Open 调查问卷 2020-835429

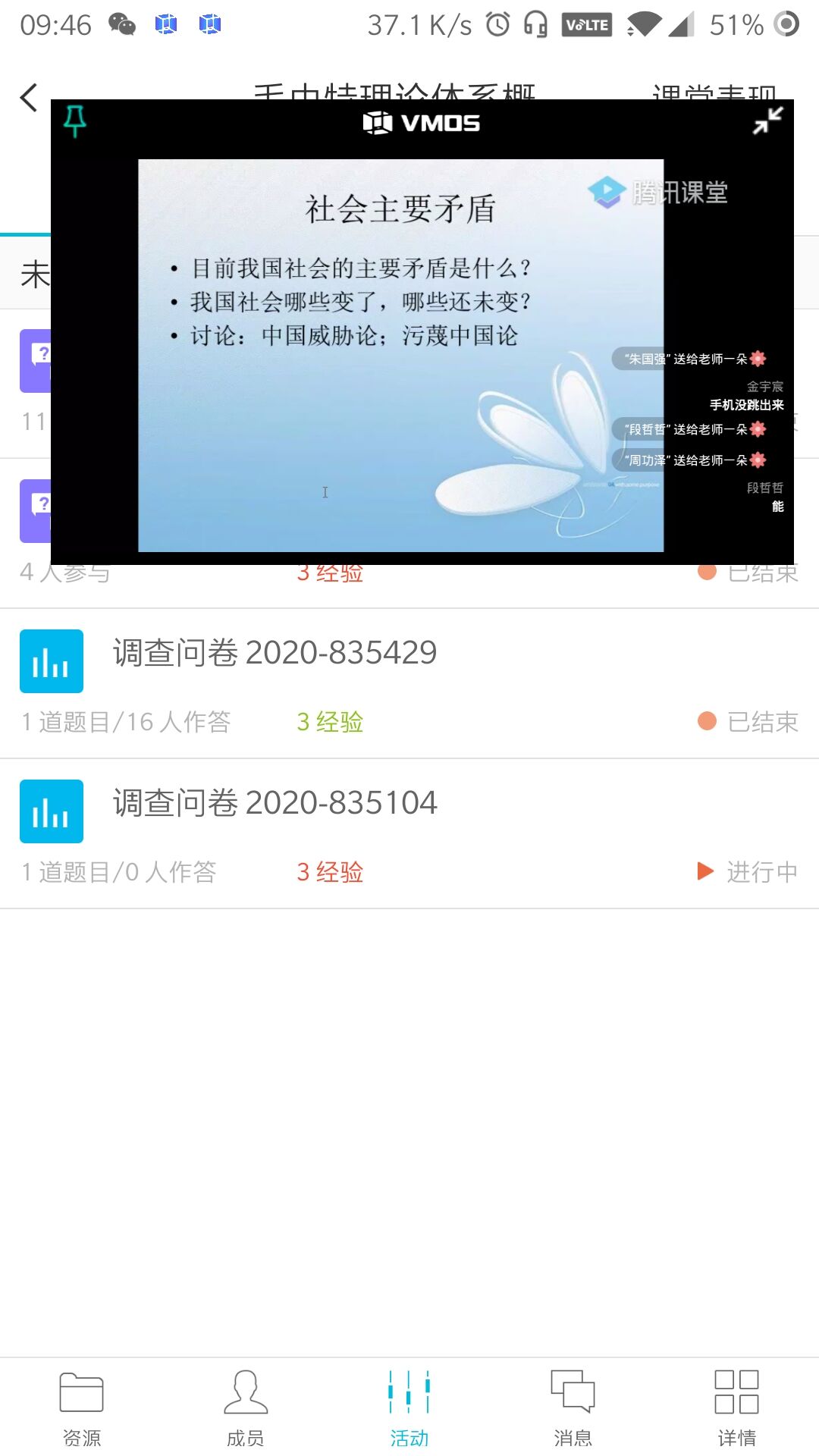pyautogui.click(x=275, y=654)
